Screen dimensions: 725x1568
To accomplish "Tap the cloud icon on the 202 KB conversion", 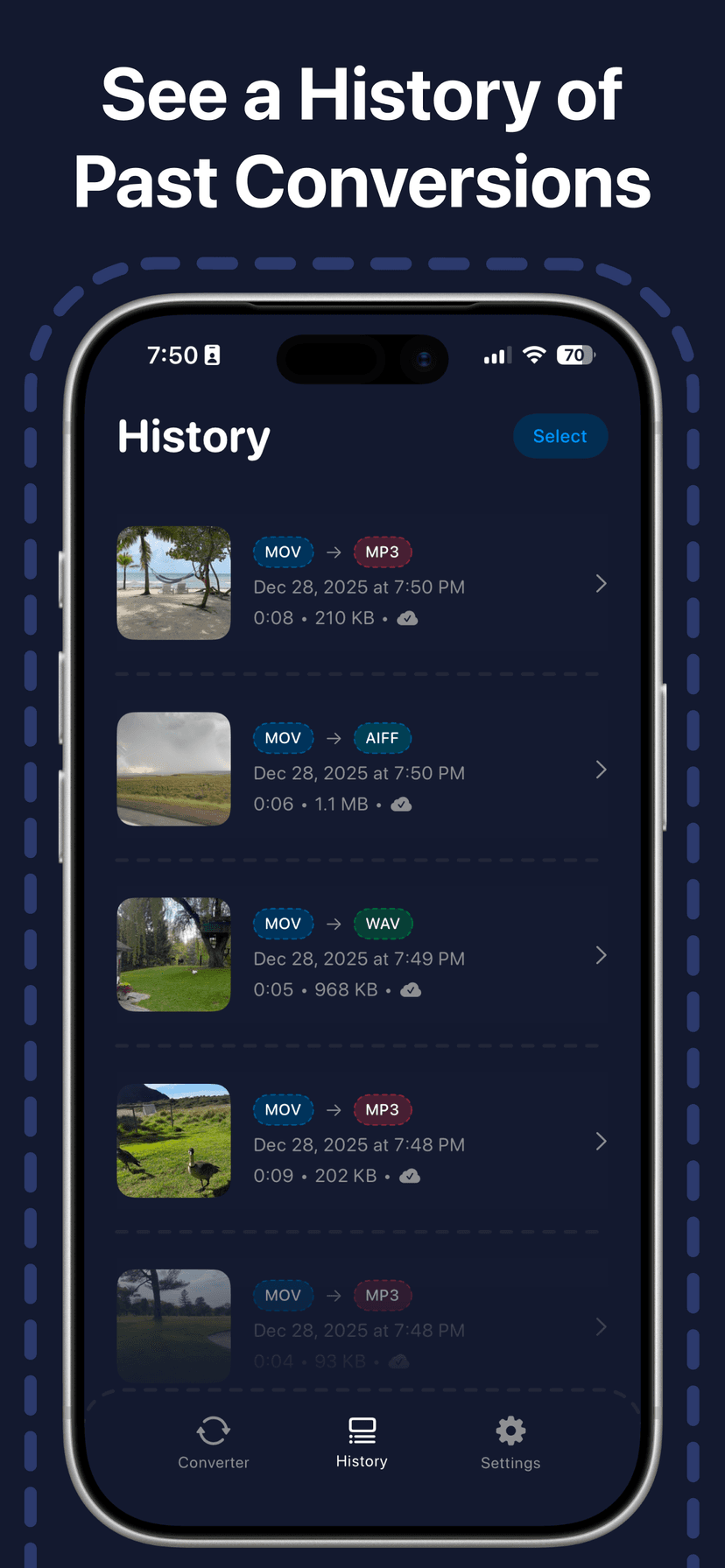I will (x=409, y=1176).
